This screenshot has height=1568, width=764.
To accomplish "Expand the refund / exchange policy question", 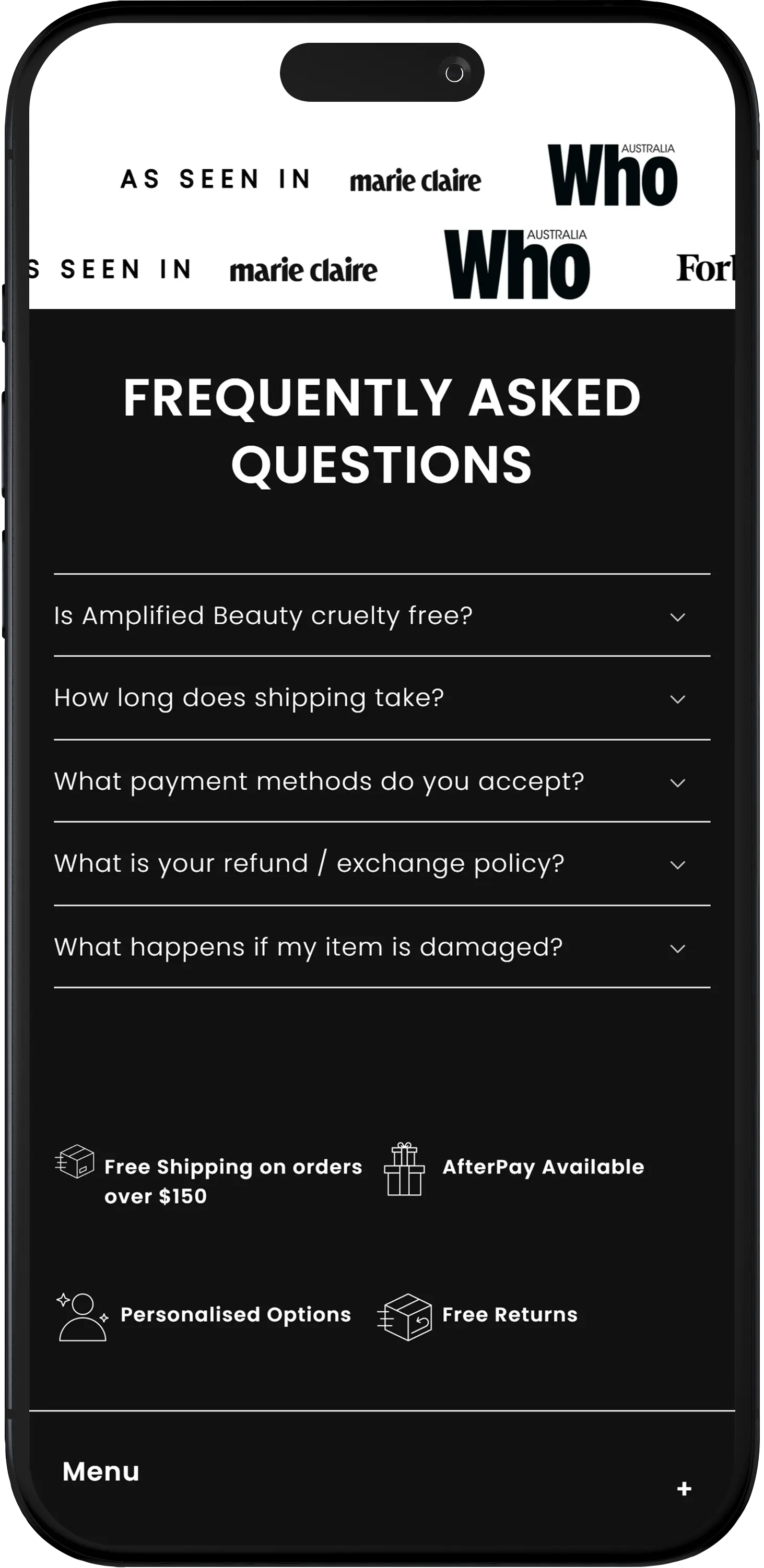I will click(382, 864).
